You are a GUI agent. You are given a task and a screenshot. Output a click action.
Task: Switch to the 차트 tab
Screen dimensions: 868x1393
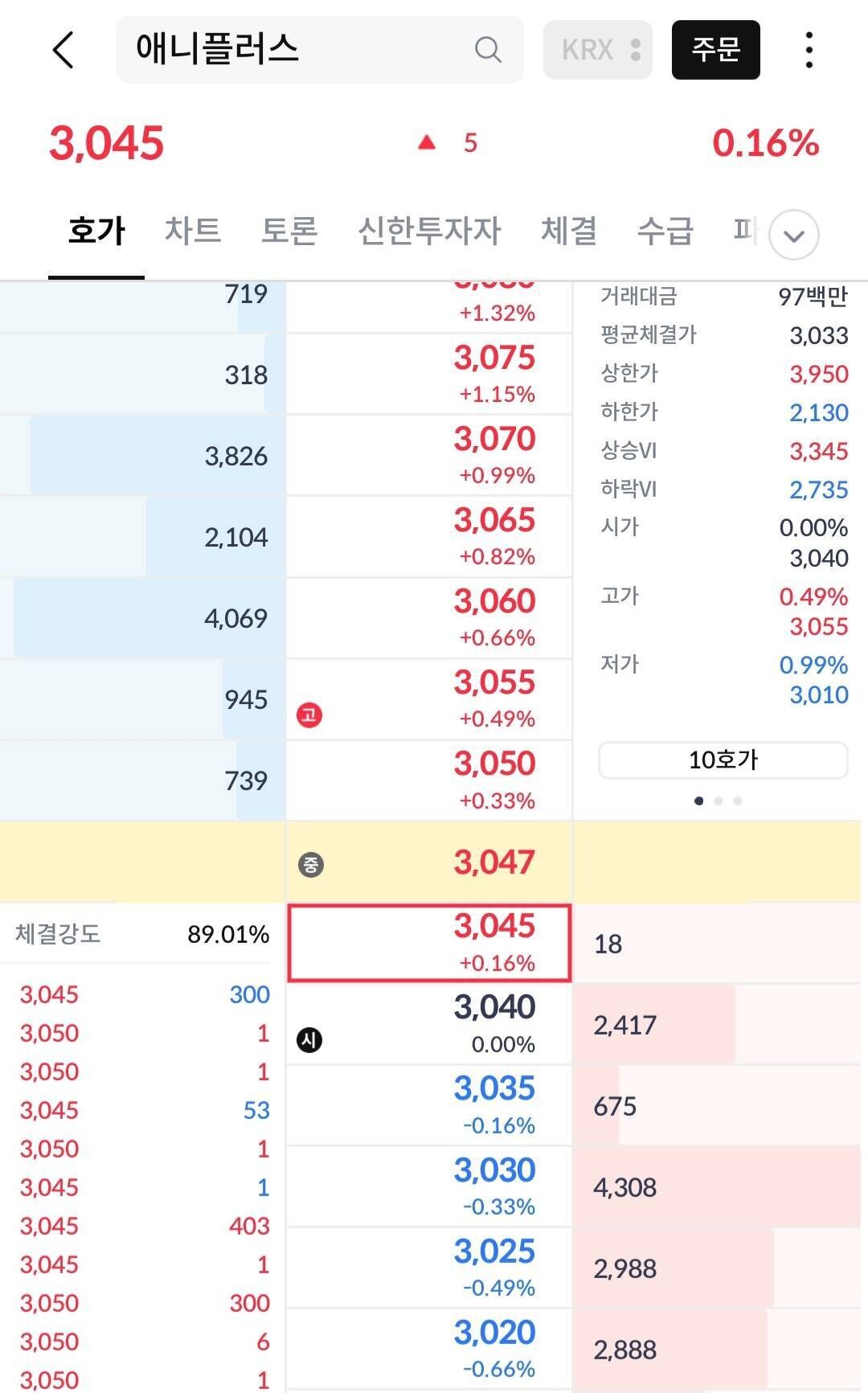click(193, 230)
